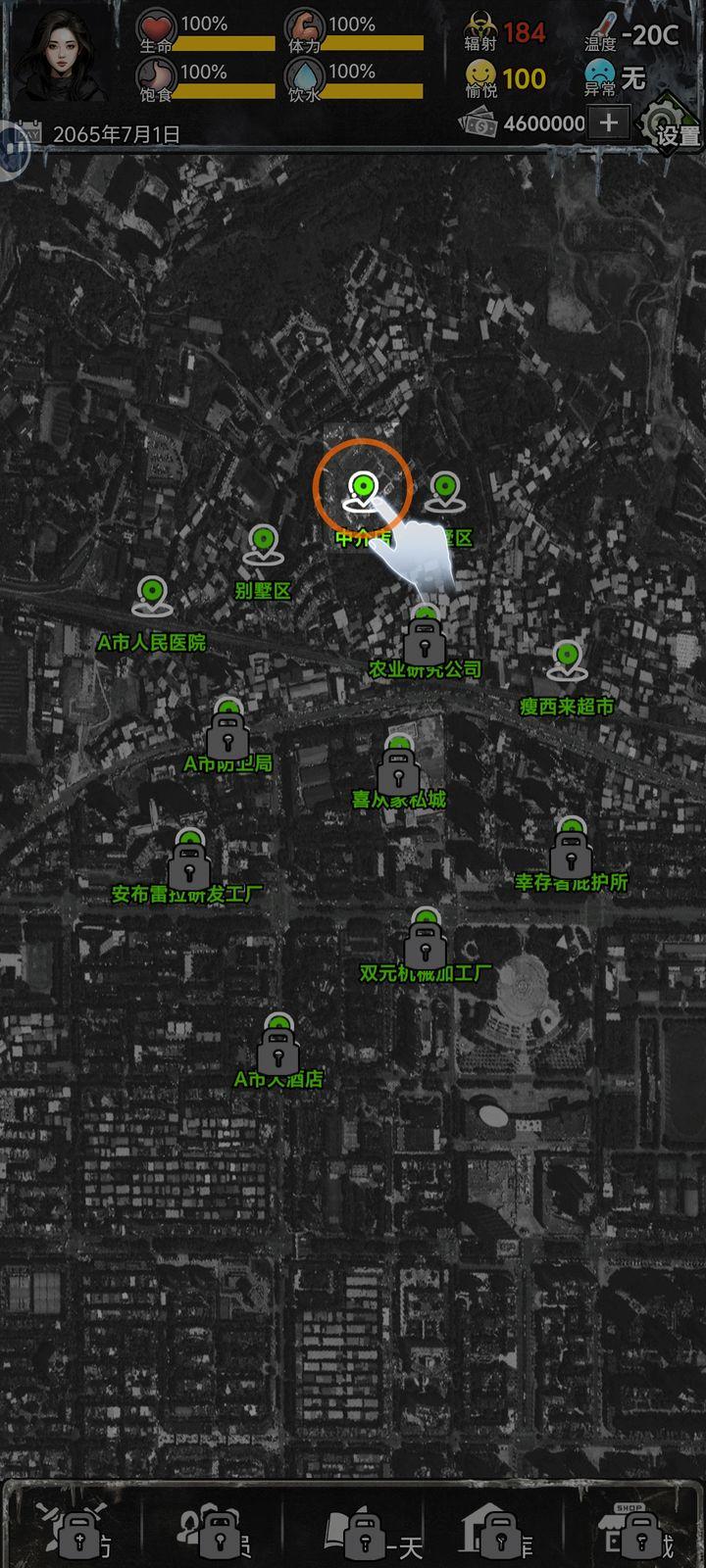This screenshot has width=706, height=1568.
Task: Tap the locked 安布雷拉研发工厂 marker
Action: (x=189, y=861)
